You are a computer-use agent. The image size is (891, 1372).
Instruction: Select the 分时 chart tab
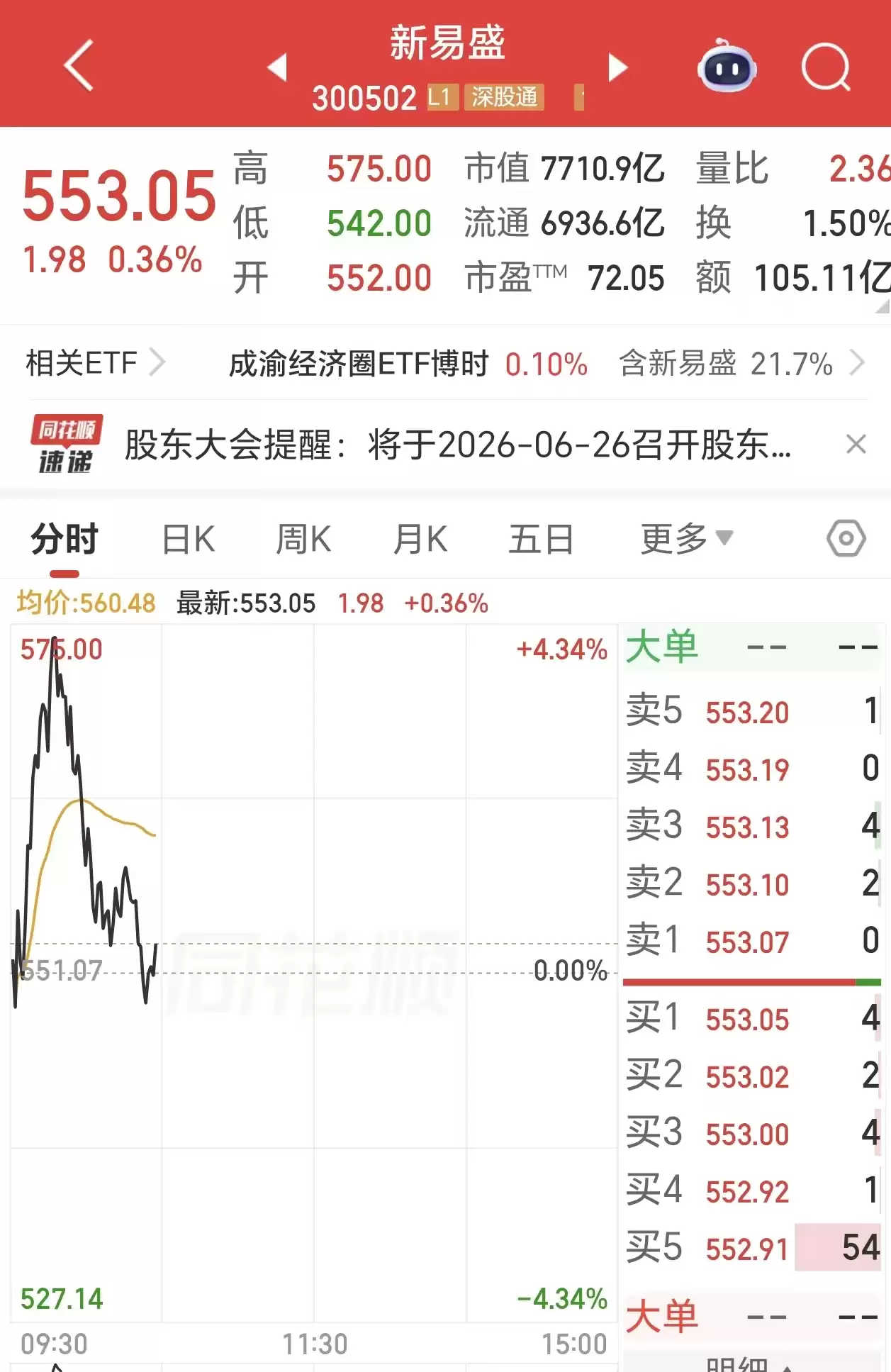point(65,540)
